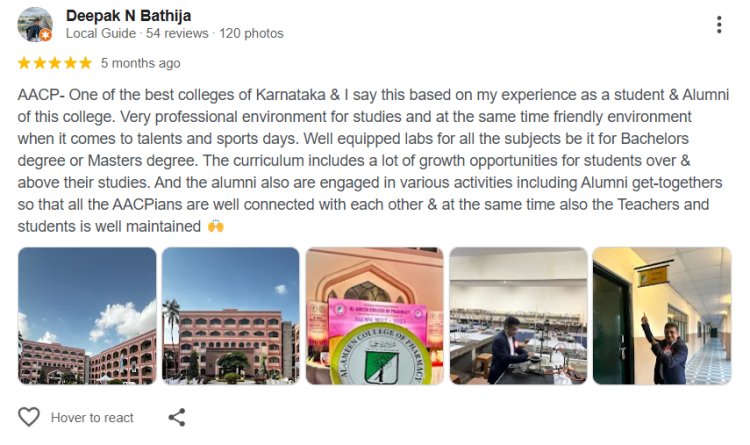
Task: Open the second photo with palm tree
Action: (x=230, y=316)
